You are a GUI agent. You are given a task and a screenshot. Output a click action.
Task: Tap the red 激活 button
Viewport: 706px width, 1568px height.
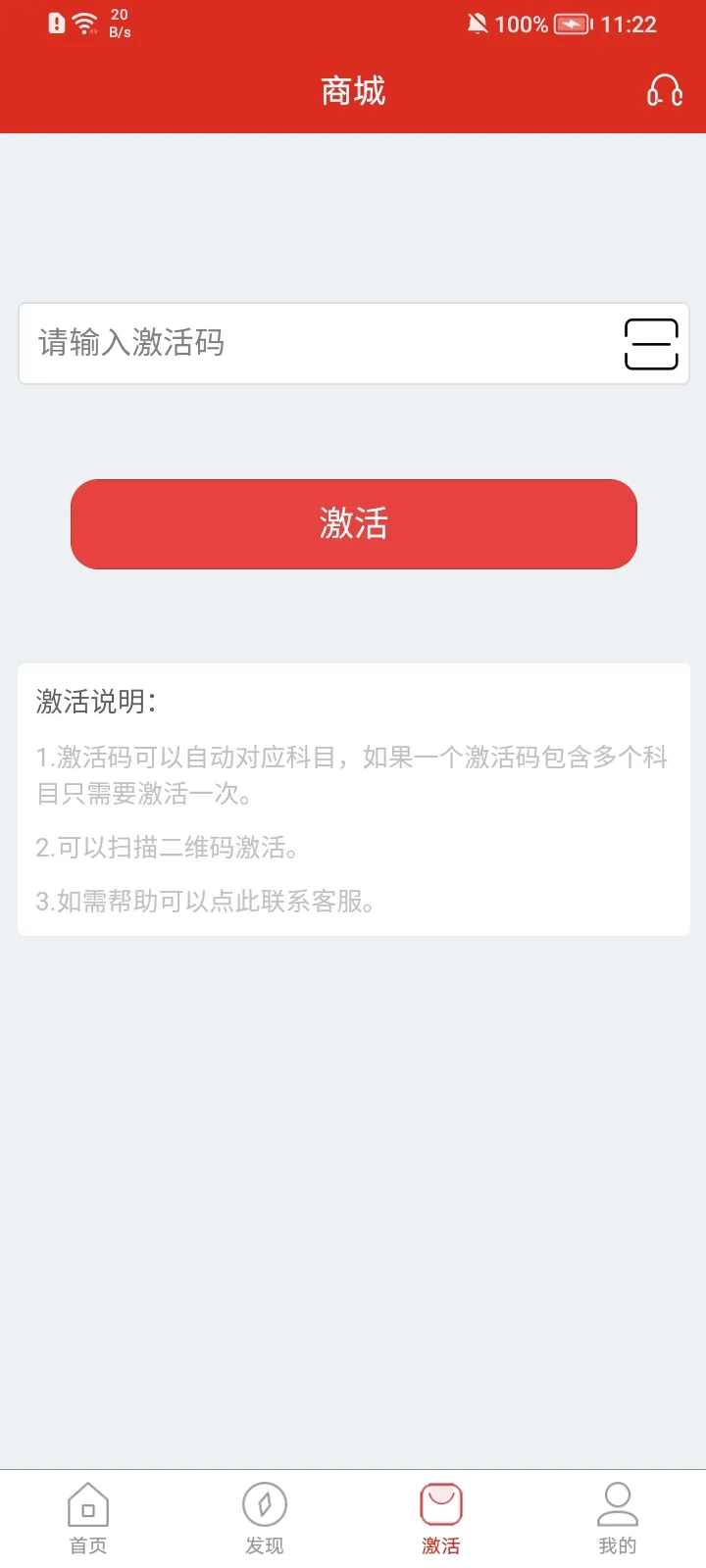click(354, 524)
